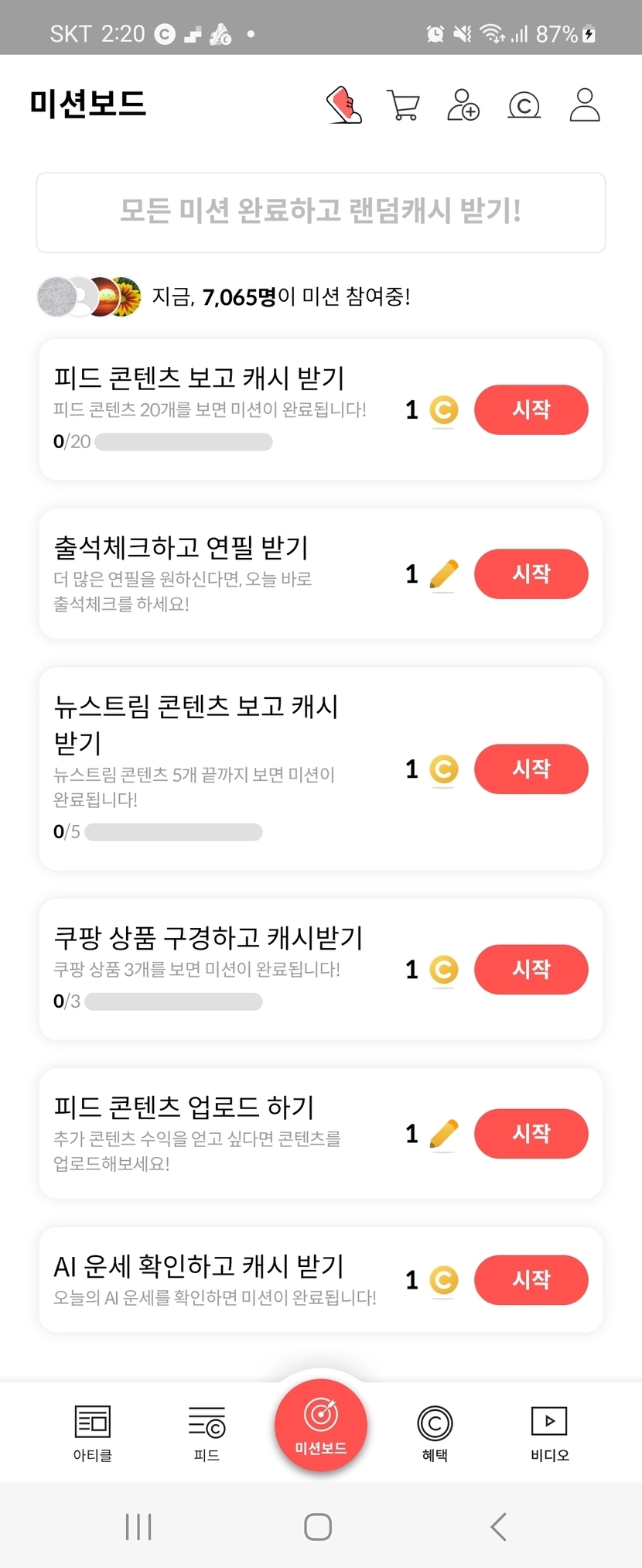
Task: Start 쿠팡 상품 구경하고 캐시받기 mission
Action: point(531,969)
